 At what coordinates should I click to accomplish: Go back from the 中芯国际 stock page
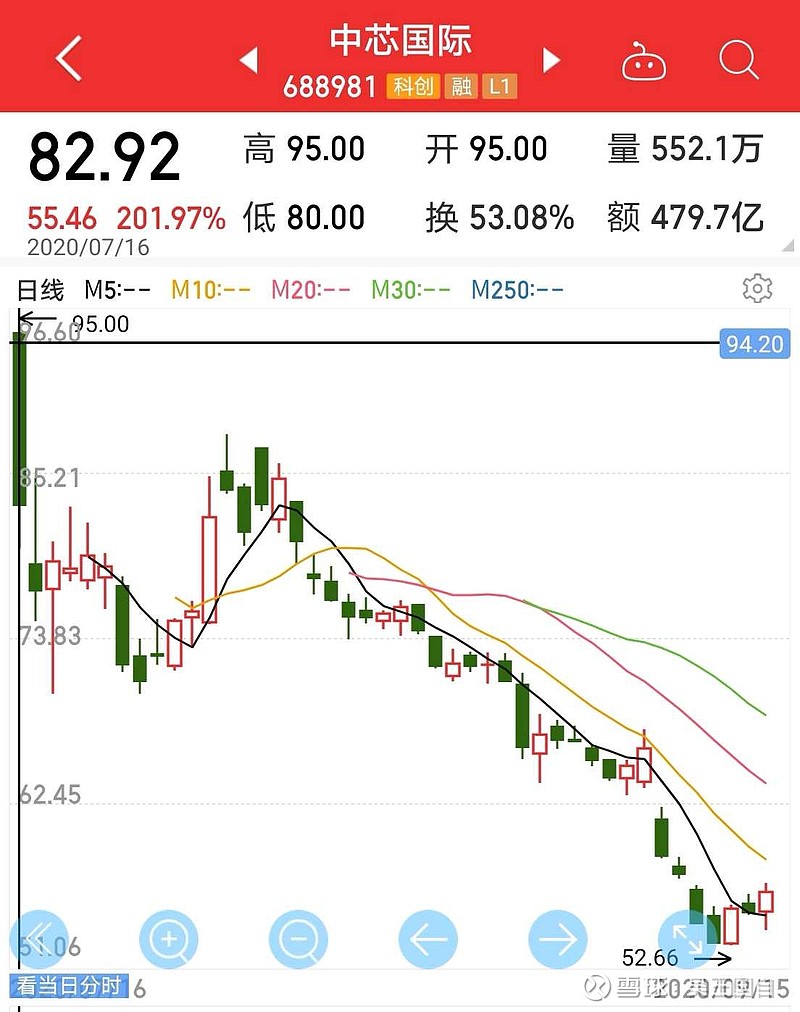(x=68, y=60)
